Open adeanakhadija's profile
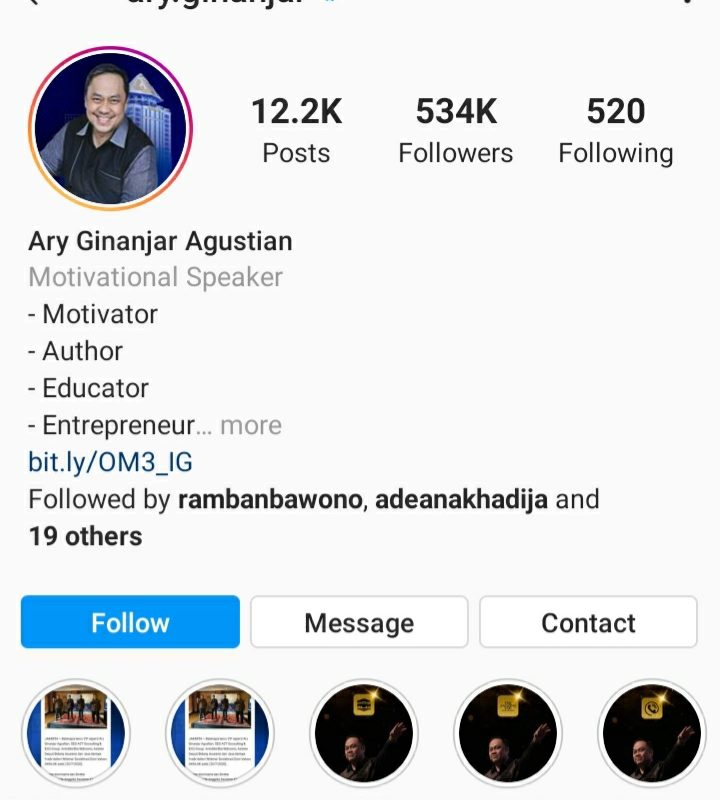720x800 pixels. 461,499
